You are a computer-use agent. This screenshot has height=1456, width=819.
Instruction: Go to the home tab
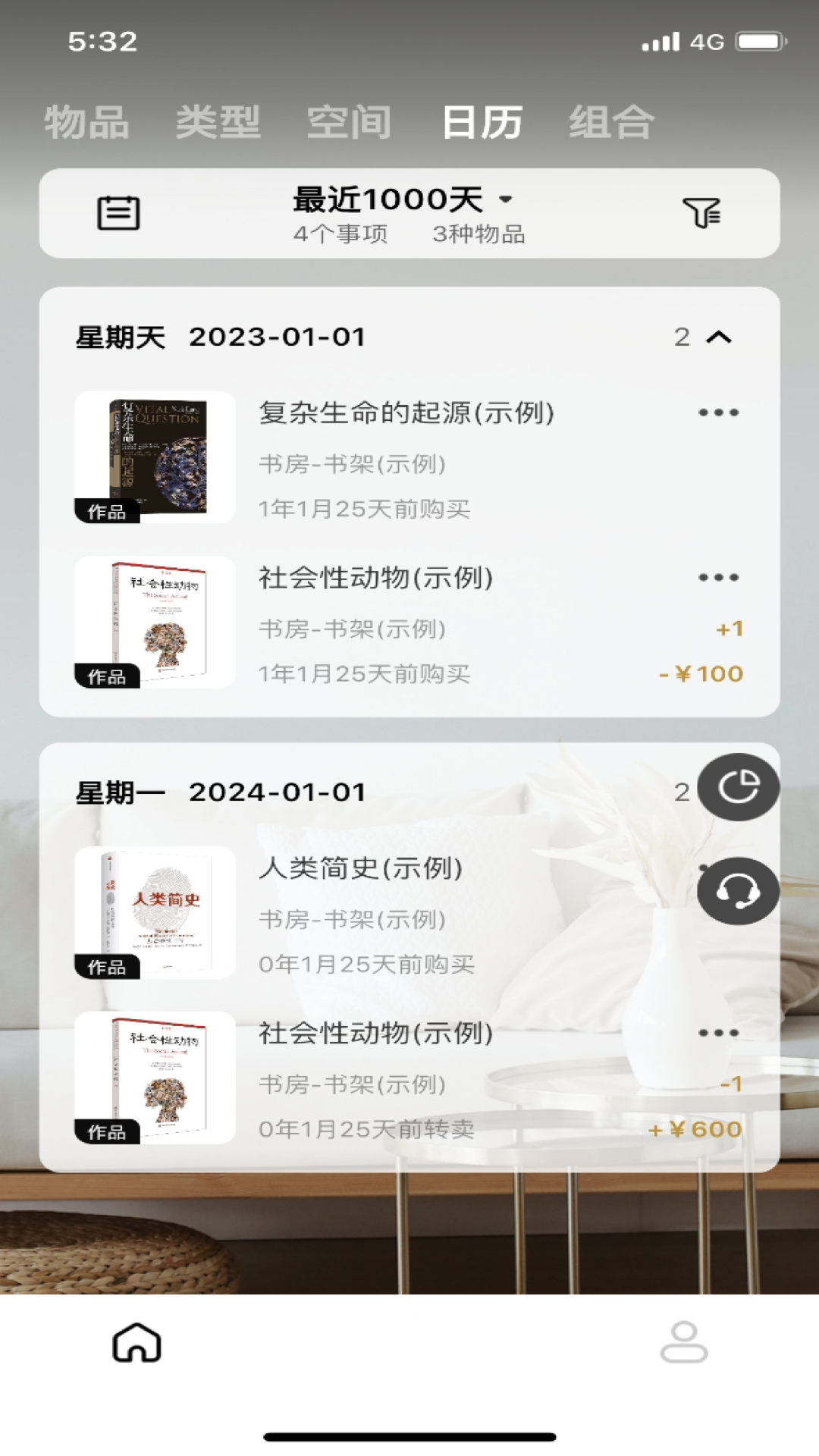click(137, 1342)
